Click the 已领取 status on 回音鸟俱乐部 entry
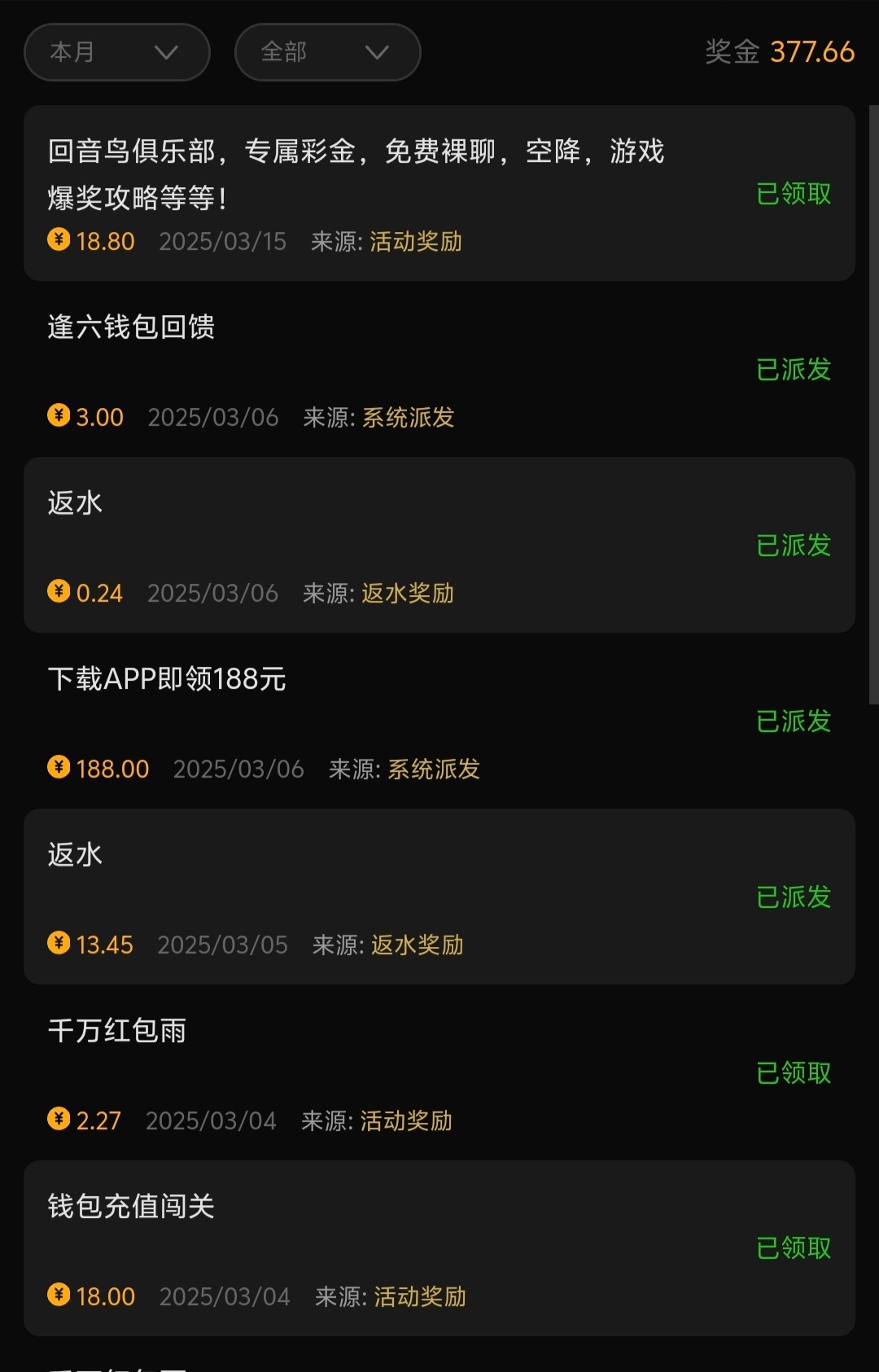Screen dimensions: 879x1372 pos(793,194)
